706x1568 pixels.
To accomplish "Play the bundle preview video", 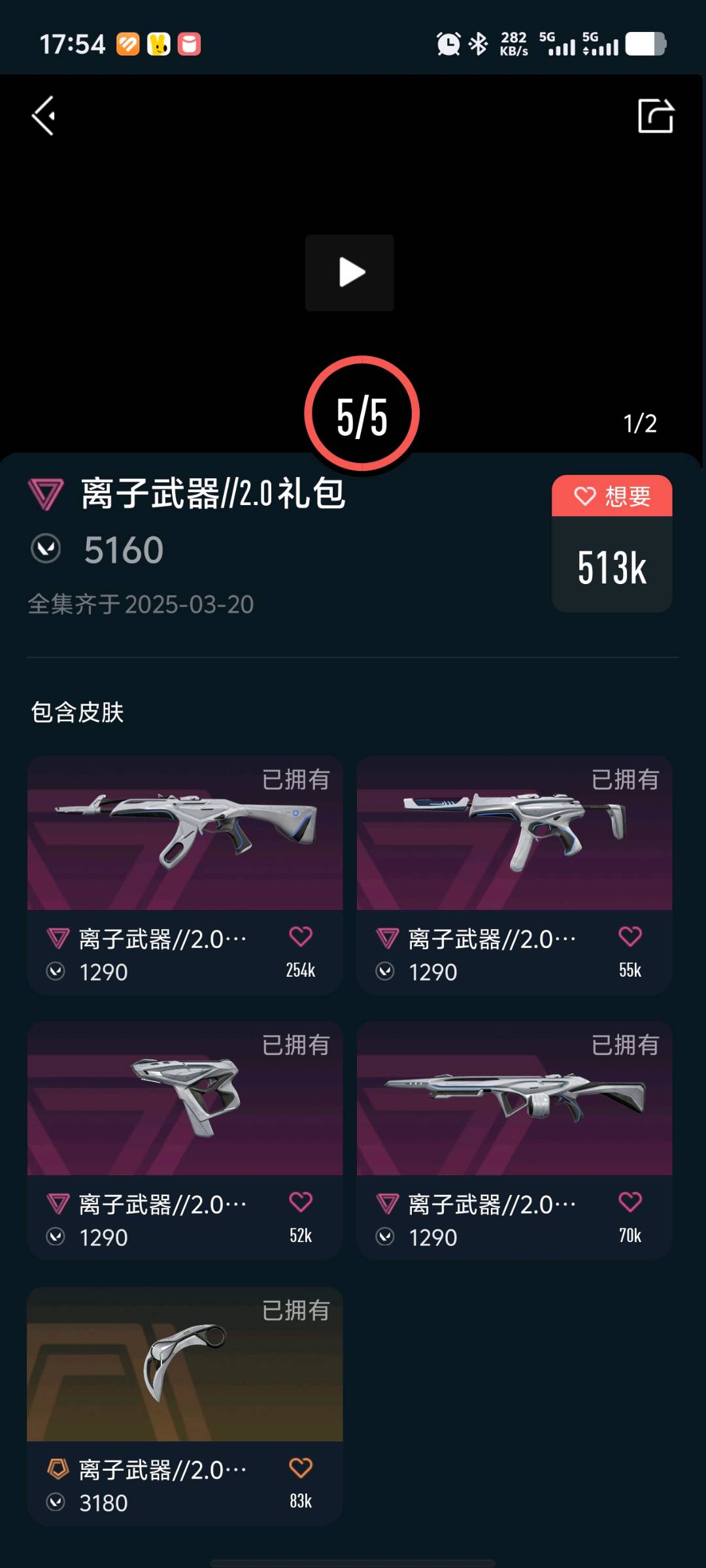I will (350, 272).
